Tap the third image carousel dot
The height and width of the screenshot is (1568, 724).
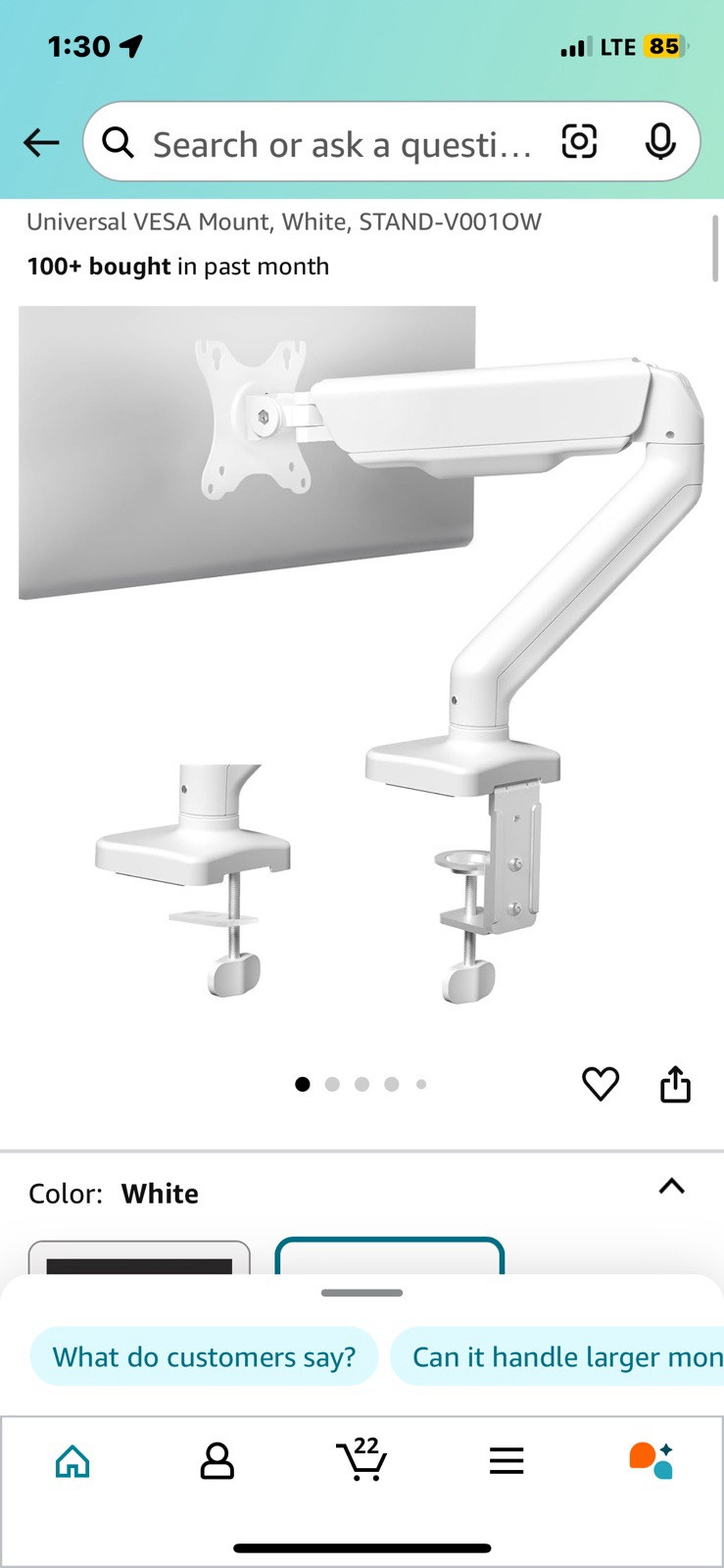pyautogui.click(x=362, y=1084)
